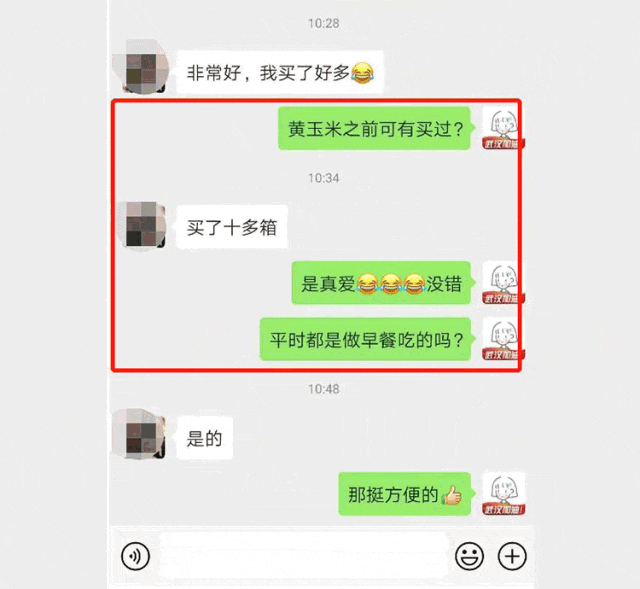Open the plus attachment menu
This screenshot has width=640, height=589.
512,556
